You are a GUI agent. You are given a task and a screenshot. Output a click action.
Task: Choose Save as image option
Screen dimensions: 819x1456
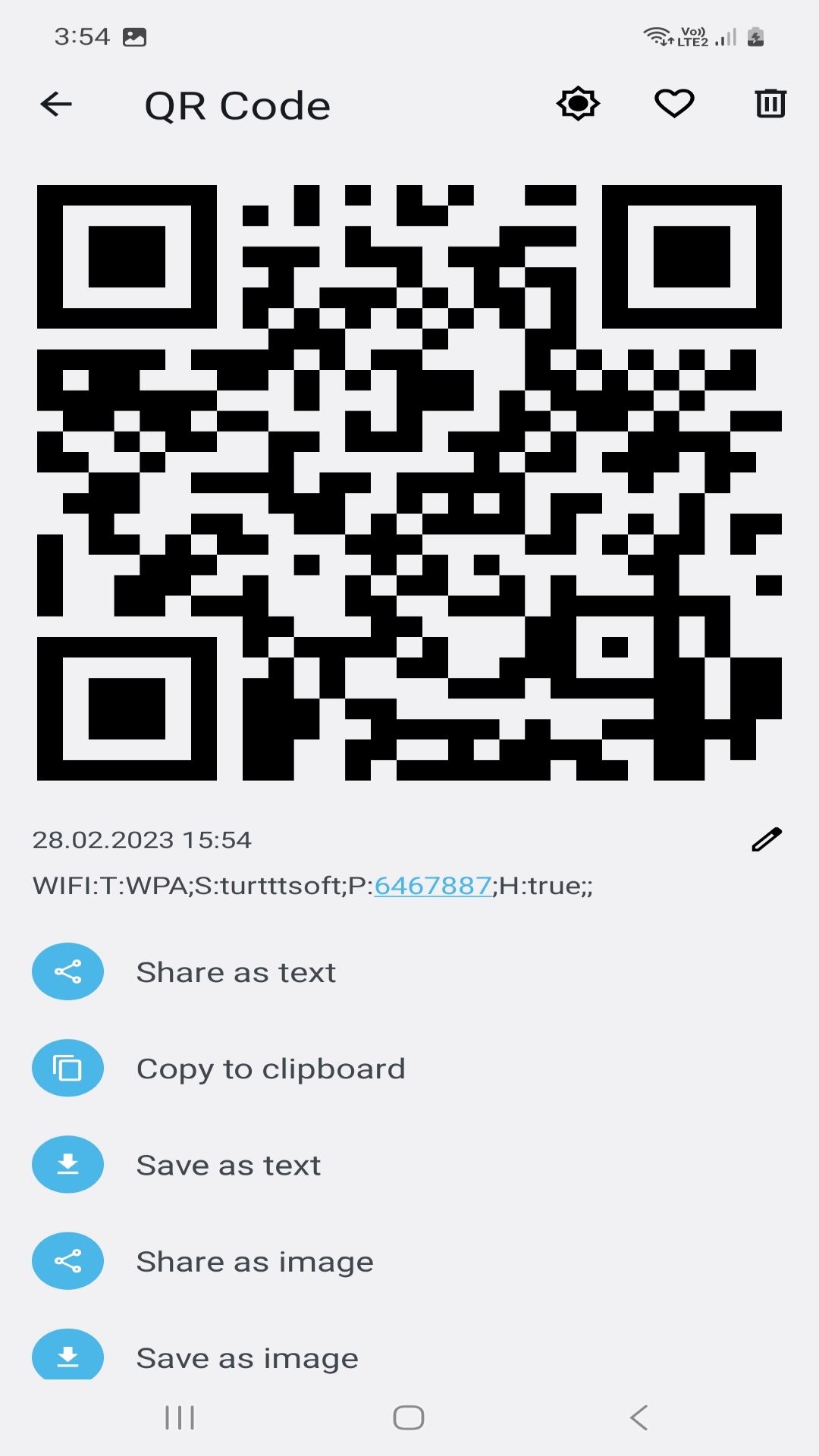246,1357
